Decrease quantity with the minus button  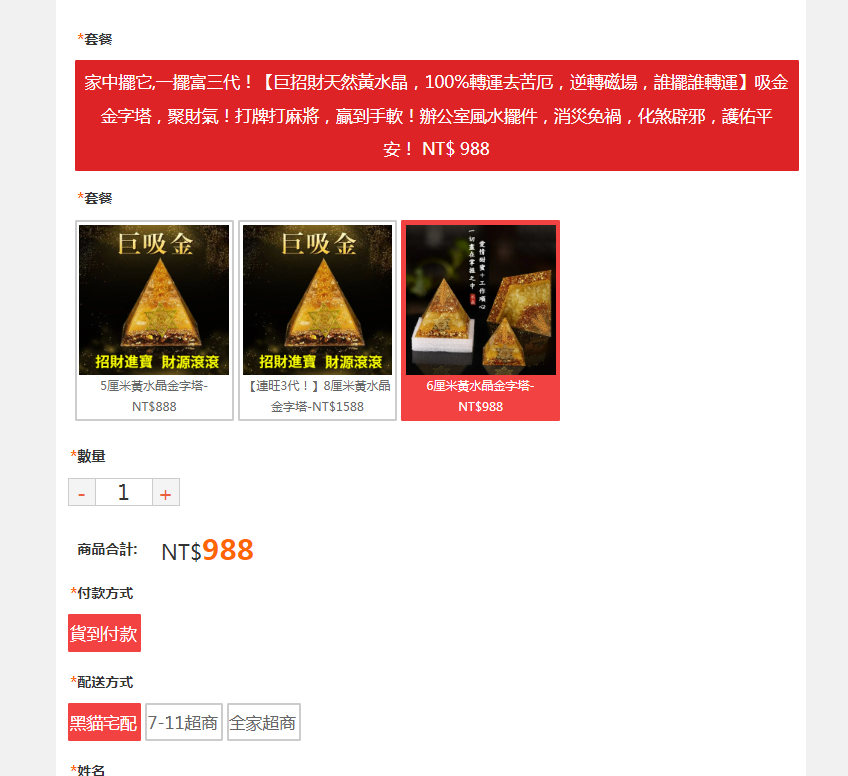(82, 493)
